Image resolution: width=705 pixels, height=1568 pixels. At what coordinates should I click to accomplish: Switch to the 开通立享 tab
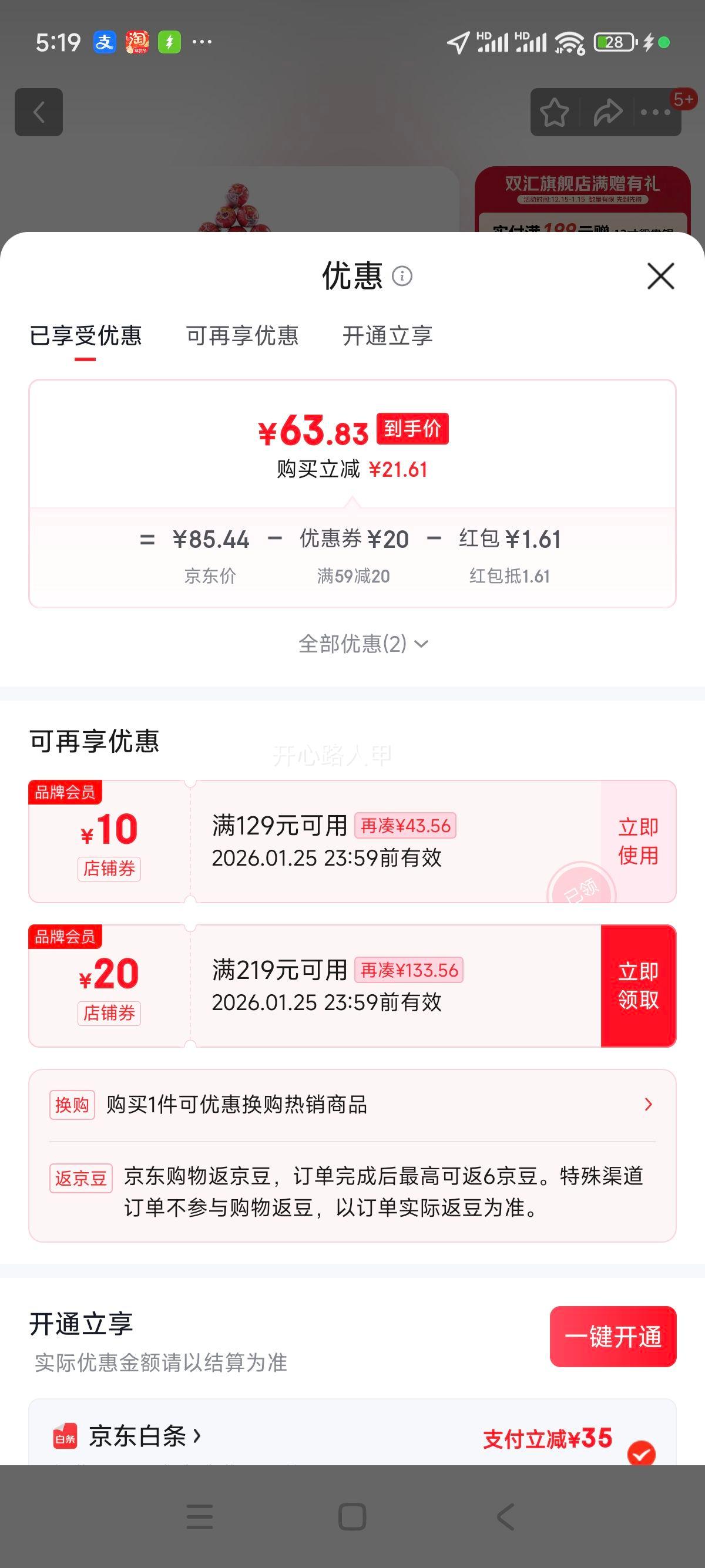[388, 337]
